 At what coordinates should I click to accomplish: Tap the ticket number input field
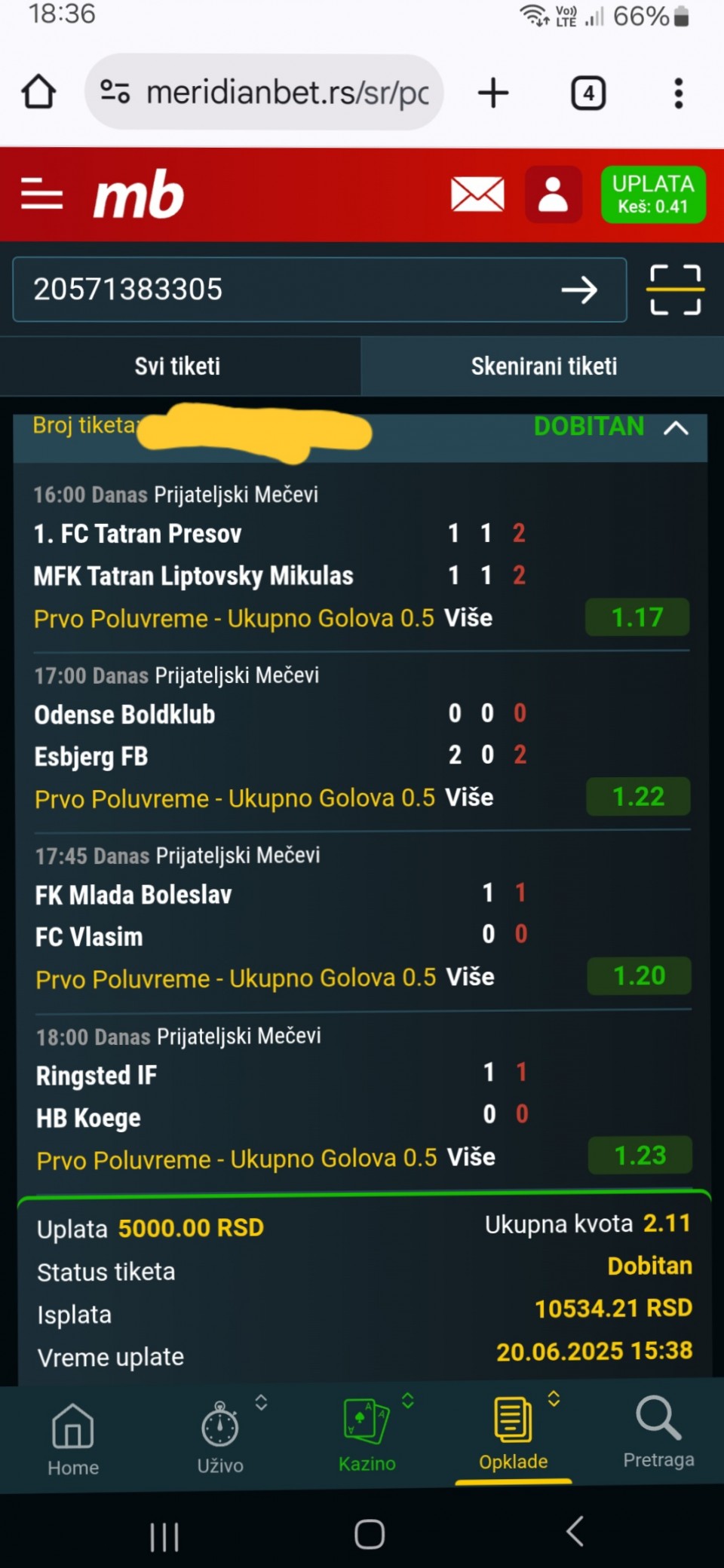[x=287, y=290]
